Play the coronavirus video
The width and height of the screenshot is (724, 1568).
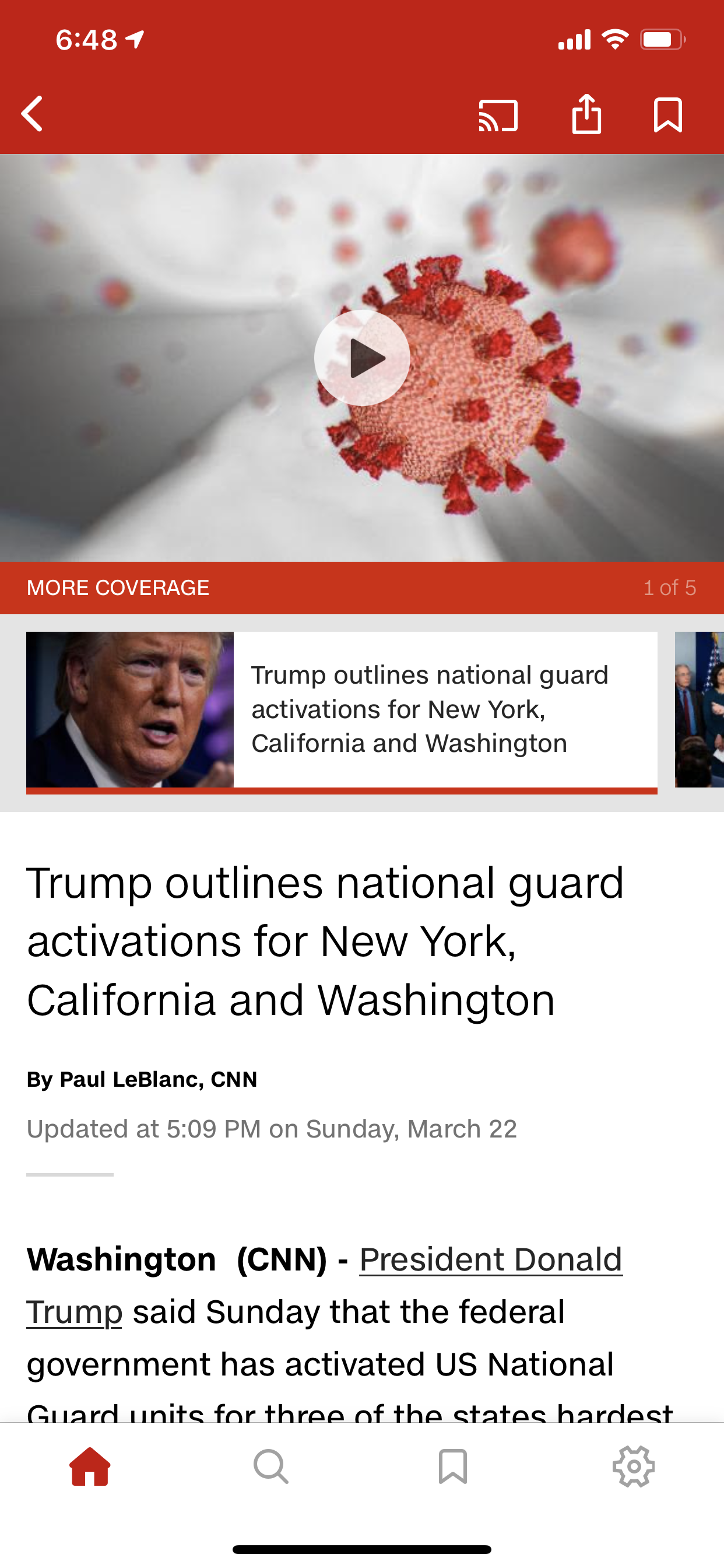tap(362, 358)
